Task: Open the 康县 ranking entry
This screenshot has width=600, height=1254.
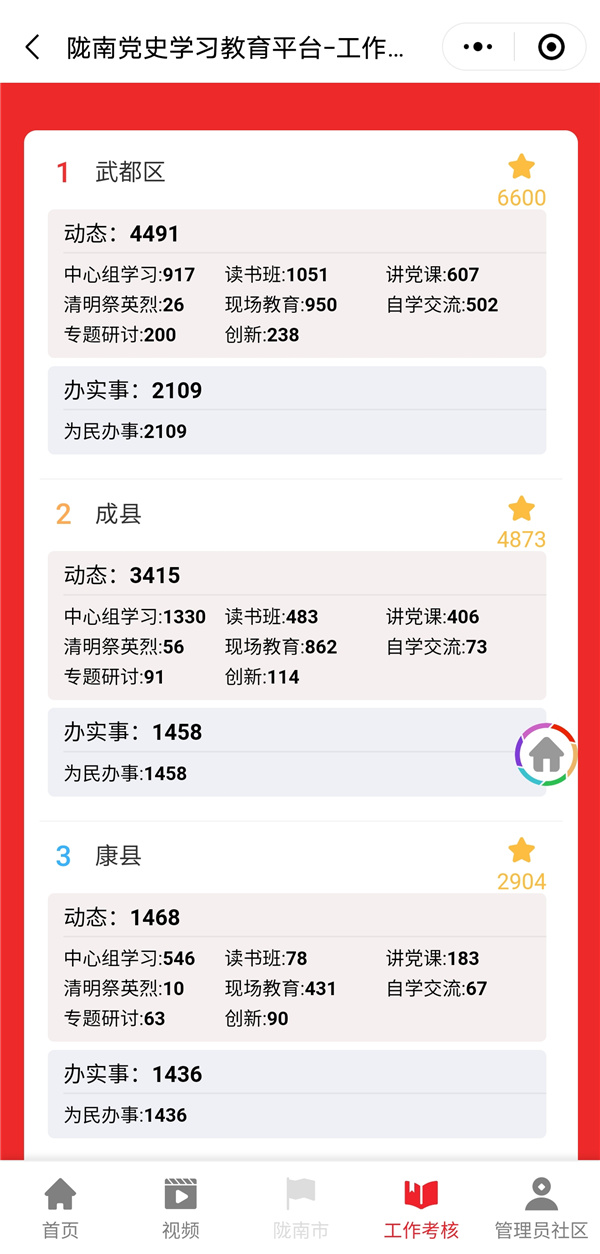Action: (x=118, y=856)
